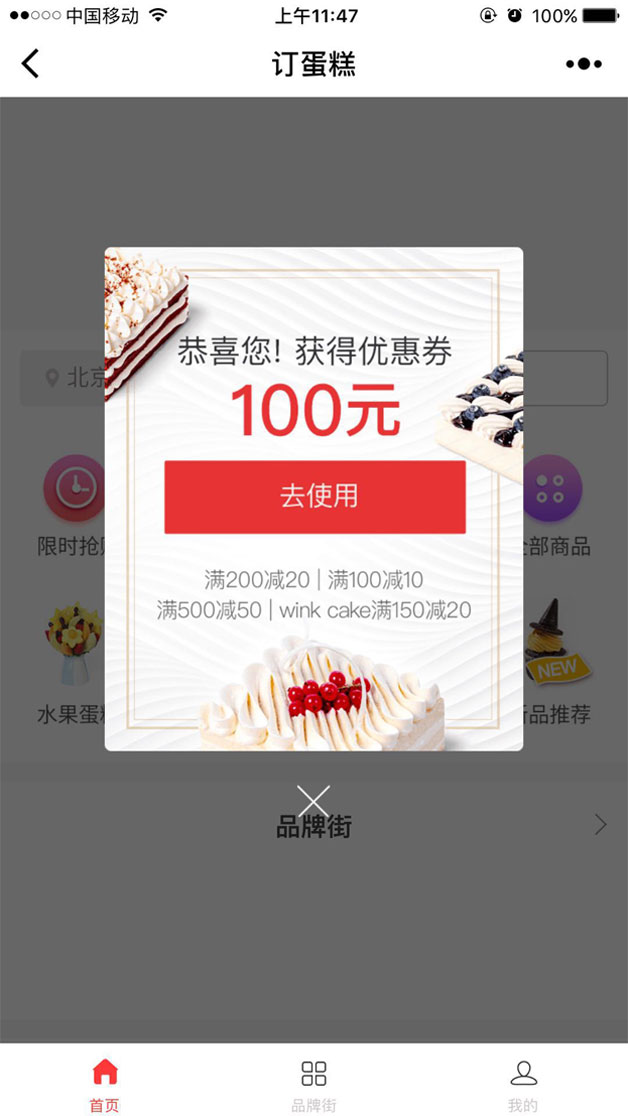Image resolution: width=628 pixels, height=1116 pixels.
Task: Tap the red 去使用 button
Action: (315, 497)
